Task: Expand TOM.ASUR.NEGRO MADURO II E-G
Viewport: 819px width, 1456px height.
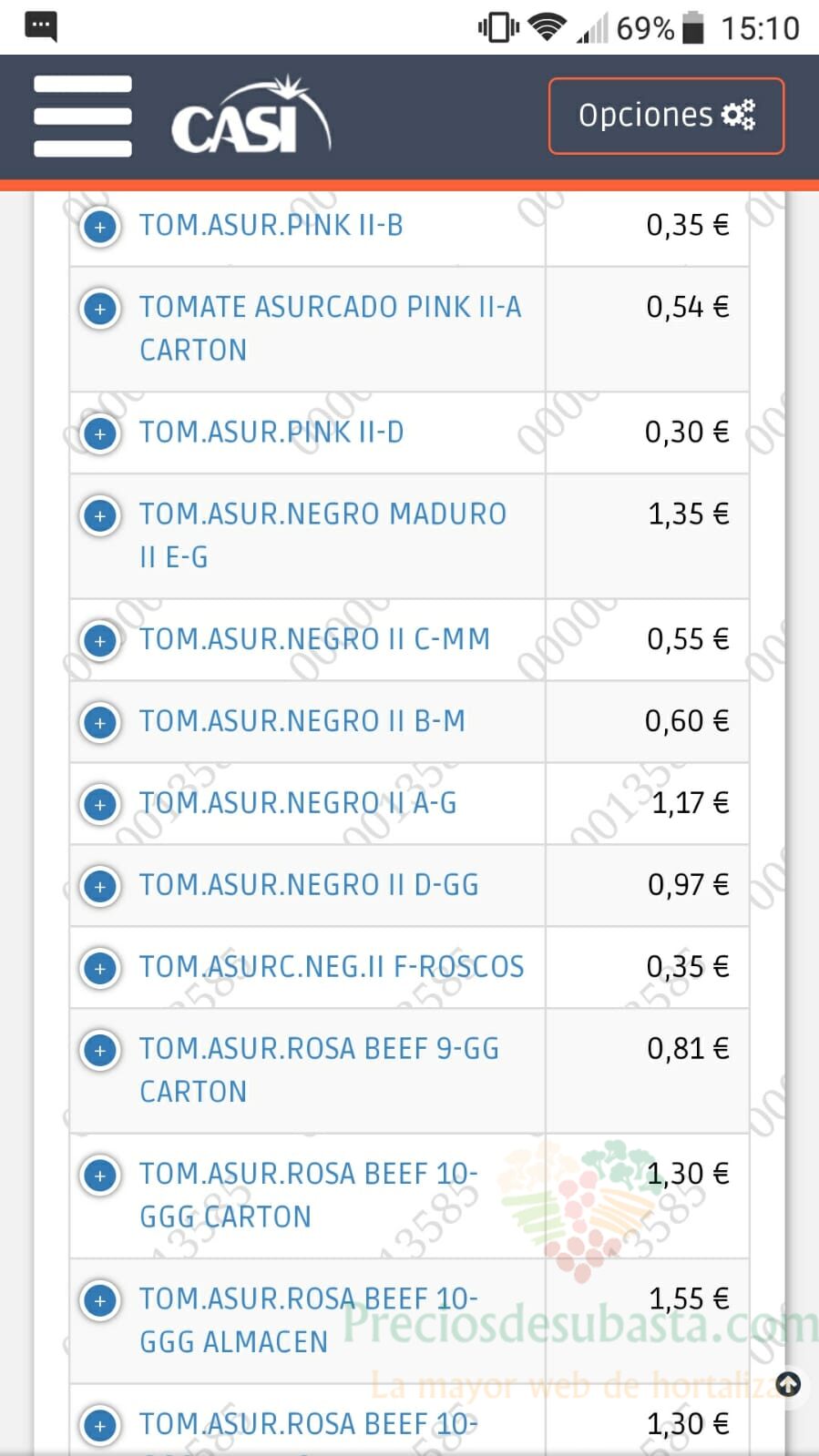Action: 100,515
